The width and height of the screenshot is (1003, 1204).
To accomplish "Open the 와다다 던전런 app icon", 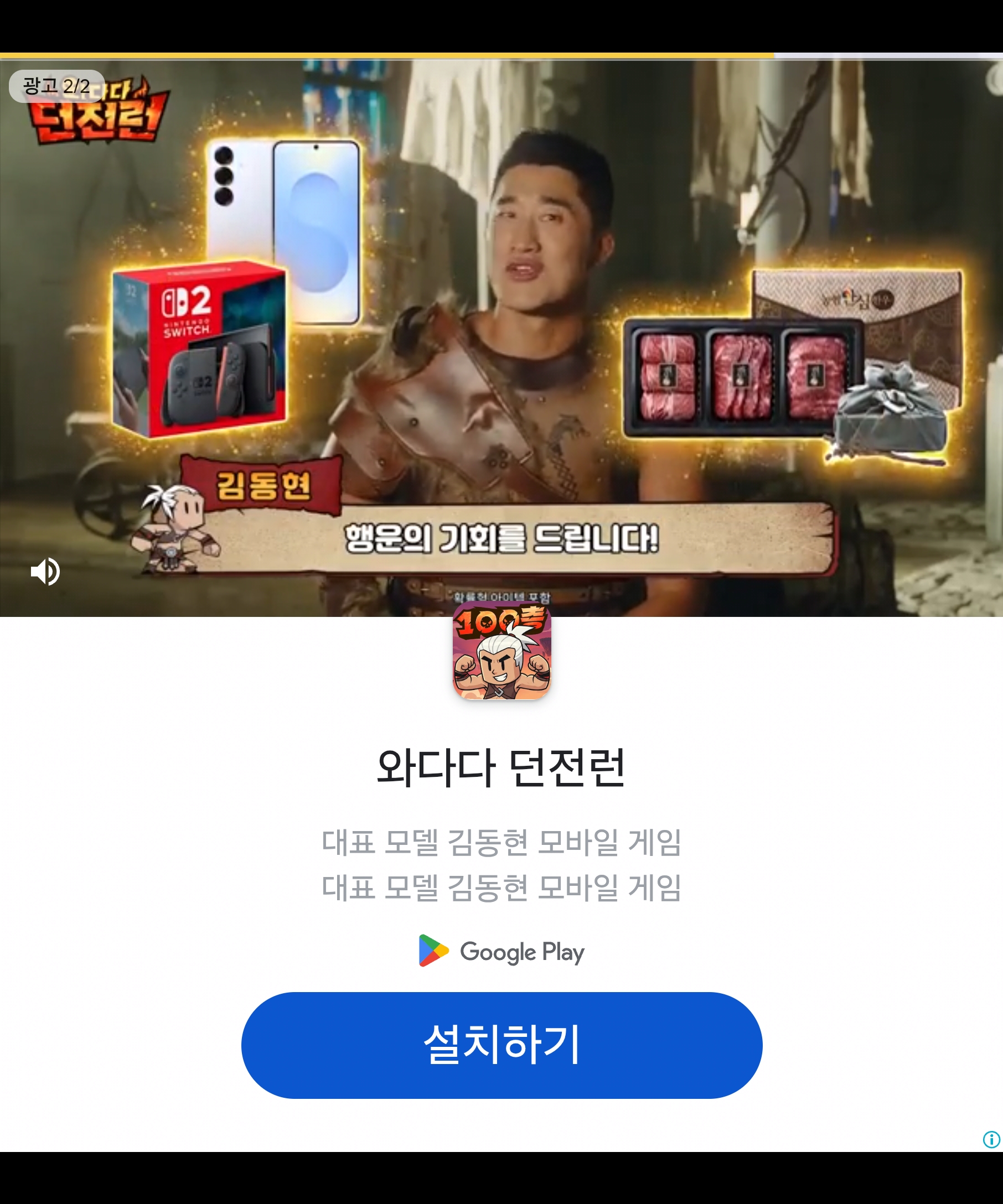I will coord(501,651).
